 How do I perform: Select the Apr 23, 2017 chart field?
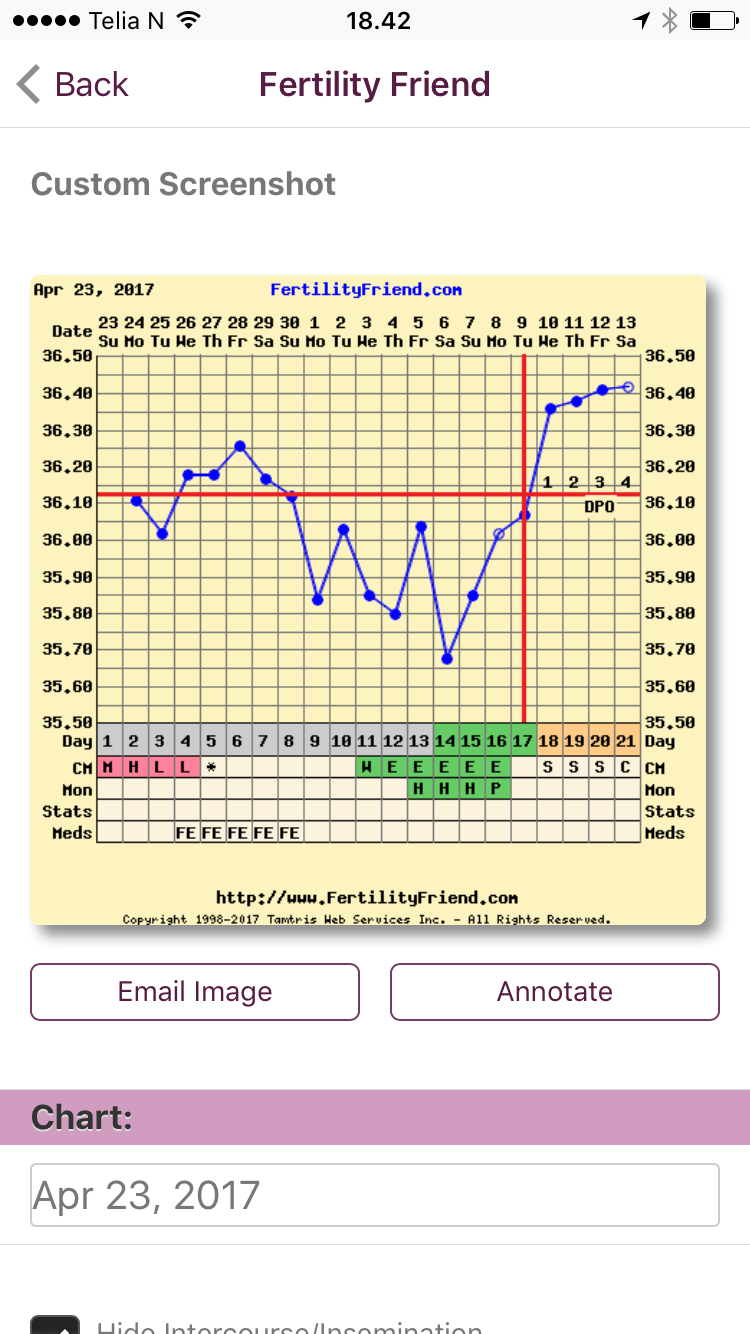coord(374,1194)
